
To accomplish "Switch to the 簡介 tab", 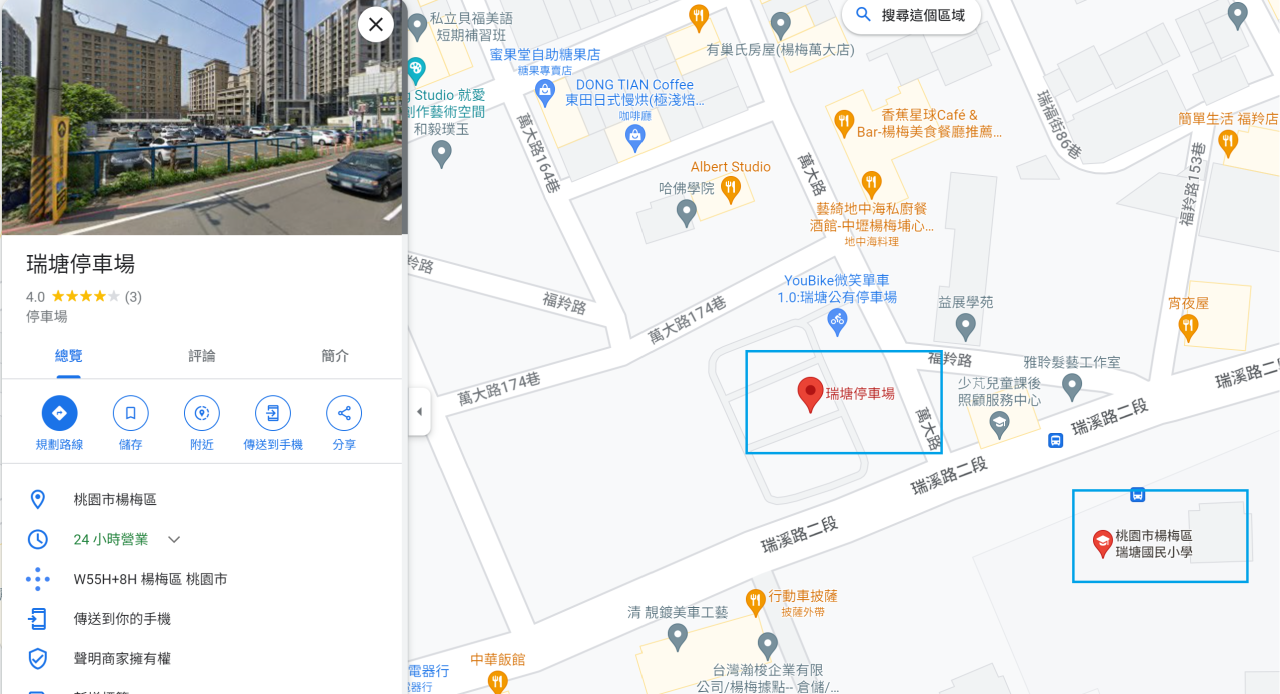I will pyautogui.click(x=336, y=356).
